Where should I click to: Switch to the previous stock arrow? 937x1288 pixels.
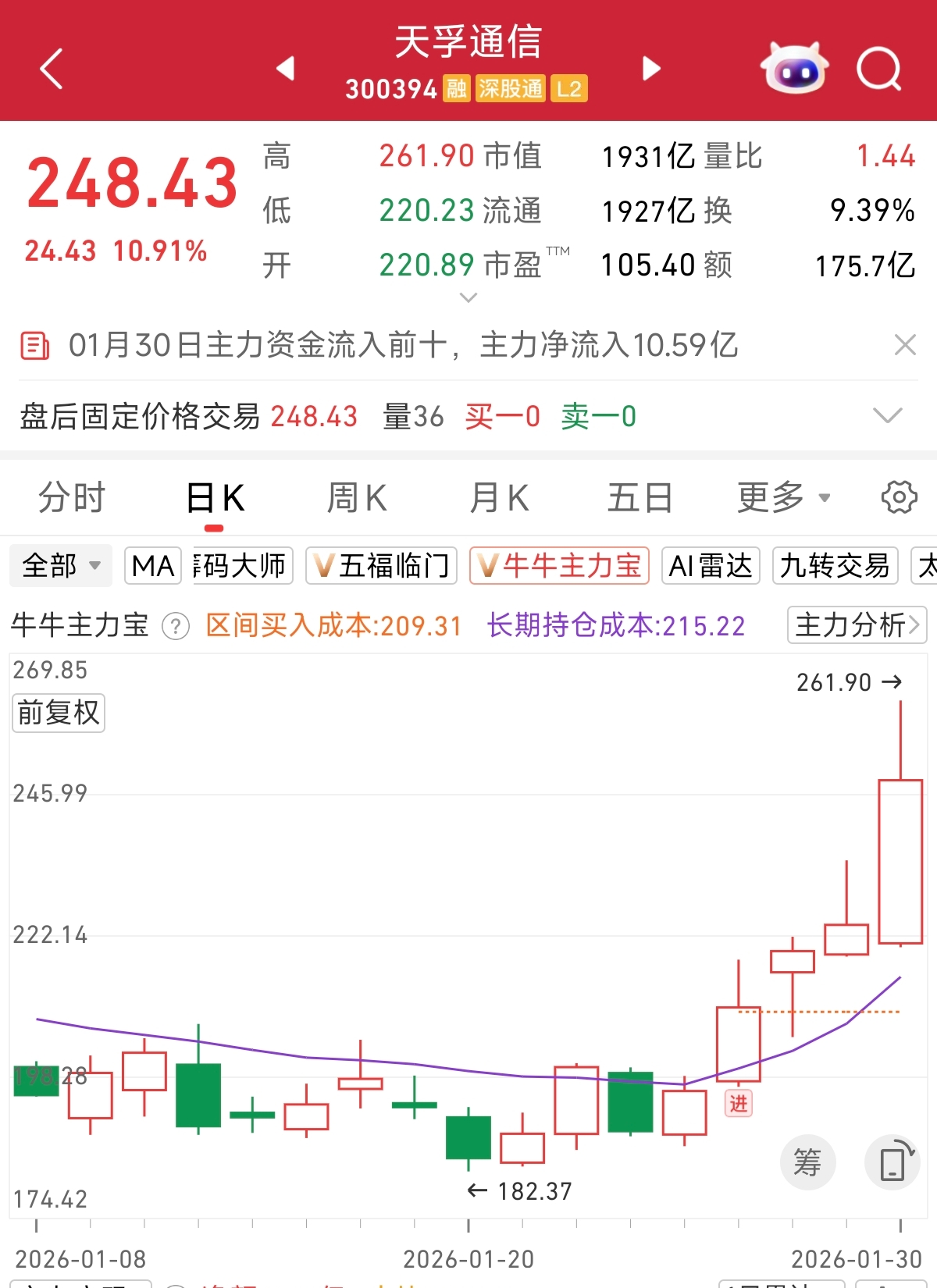coord(286,69)
